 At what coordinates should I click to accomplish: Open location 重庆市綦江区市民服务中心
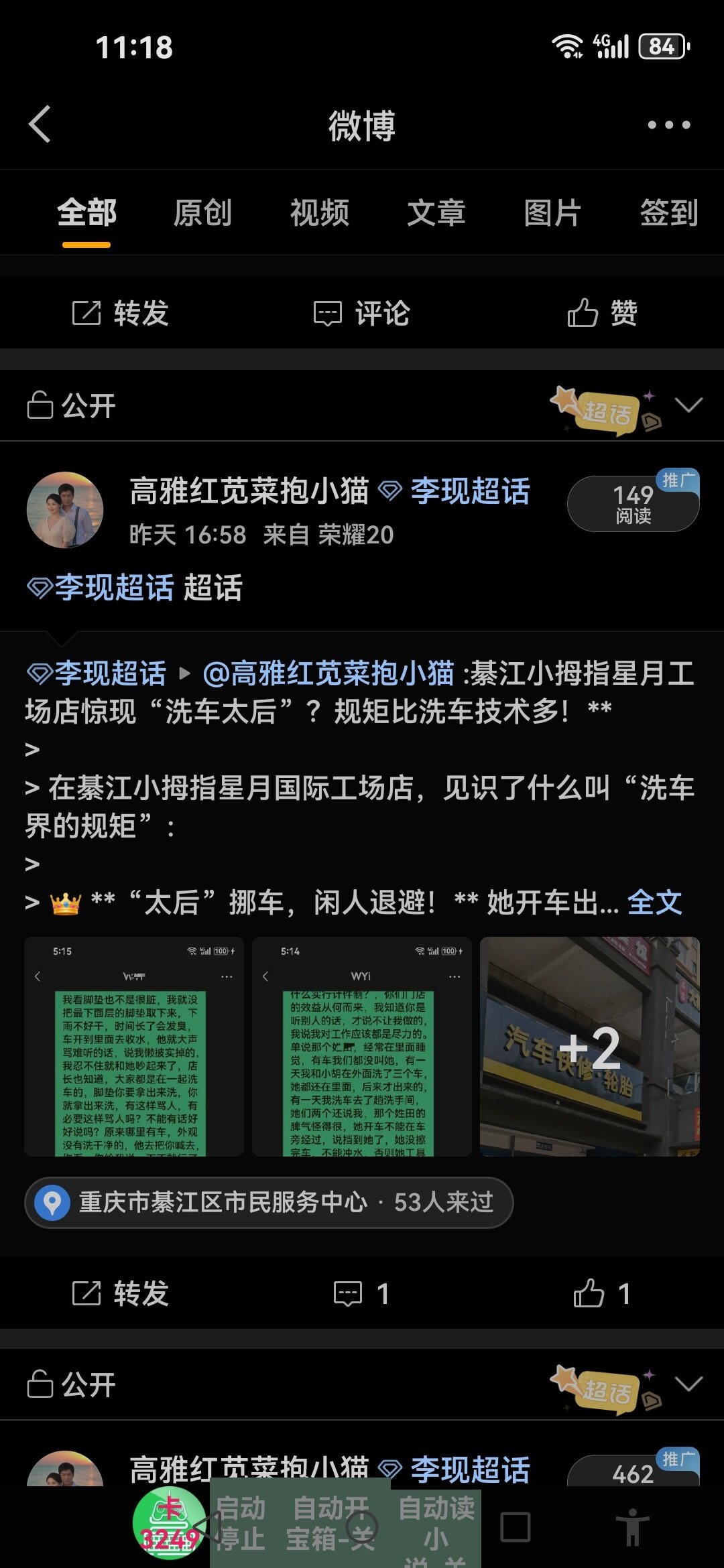(268, 1202)
